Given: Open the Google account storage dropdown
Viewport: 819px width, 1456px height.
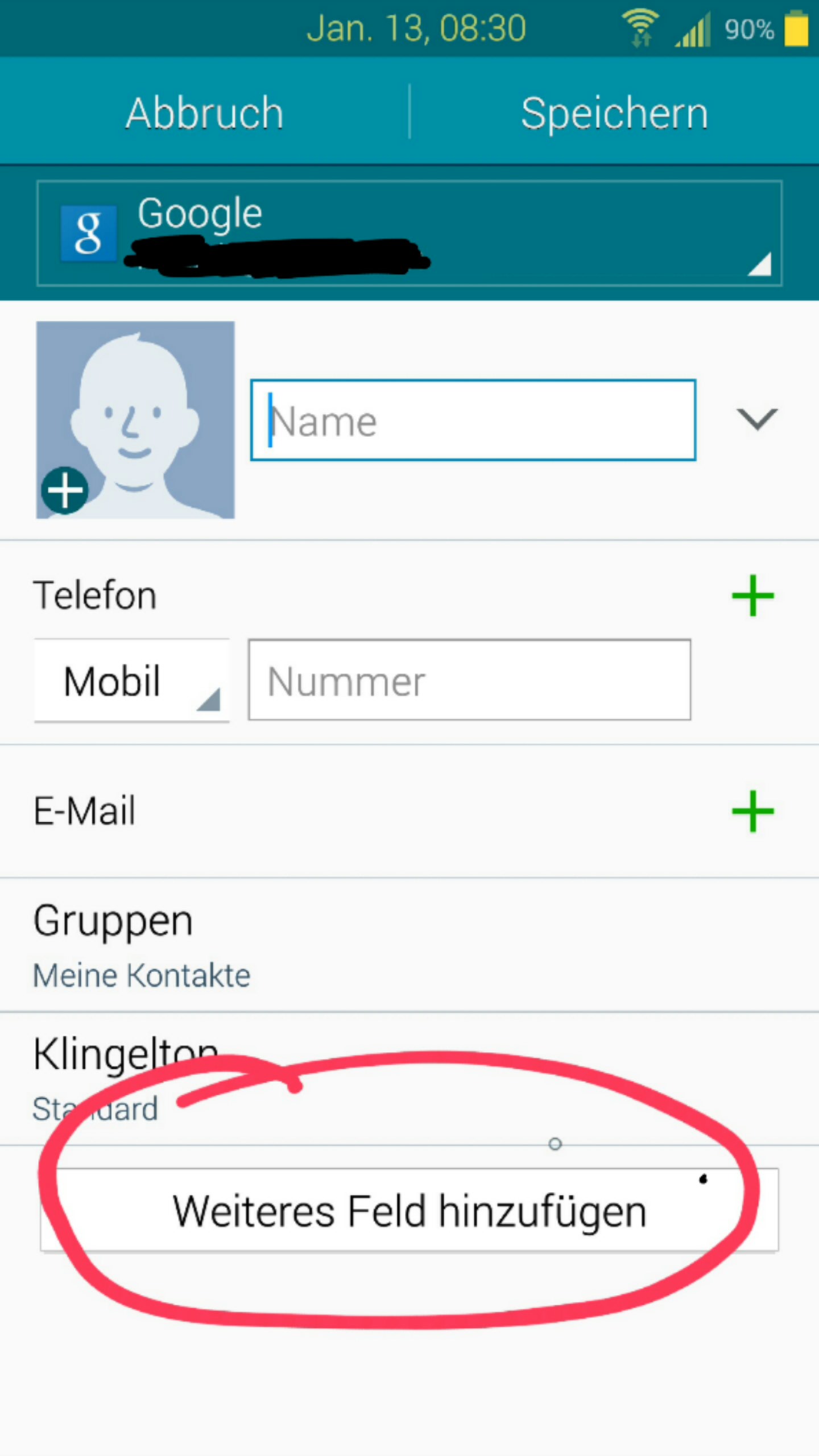Looking at the screenshot, I should (x=409, y=233).
